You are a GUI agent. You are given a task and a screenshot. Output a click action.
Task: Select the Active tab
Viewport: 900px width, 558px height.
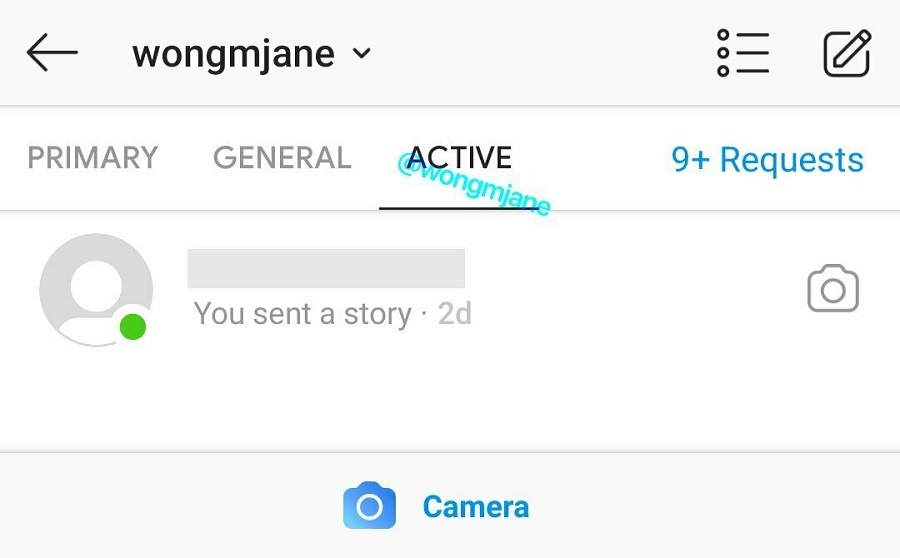click(460, 158)
